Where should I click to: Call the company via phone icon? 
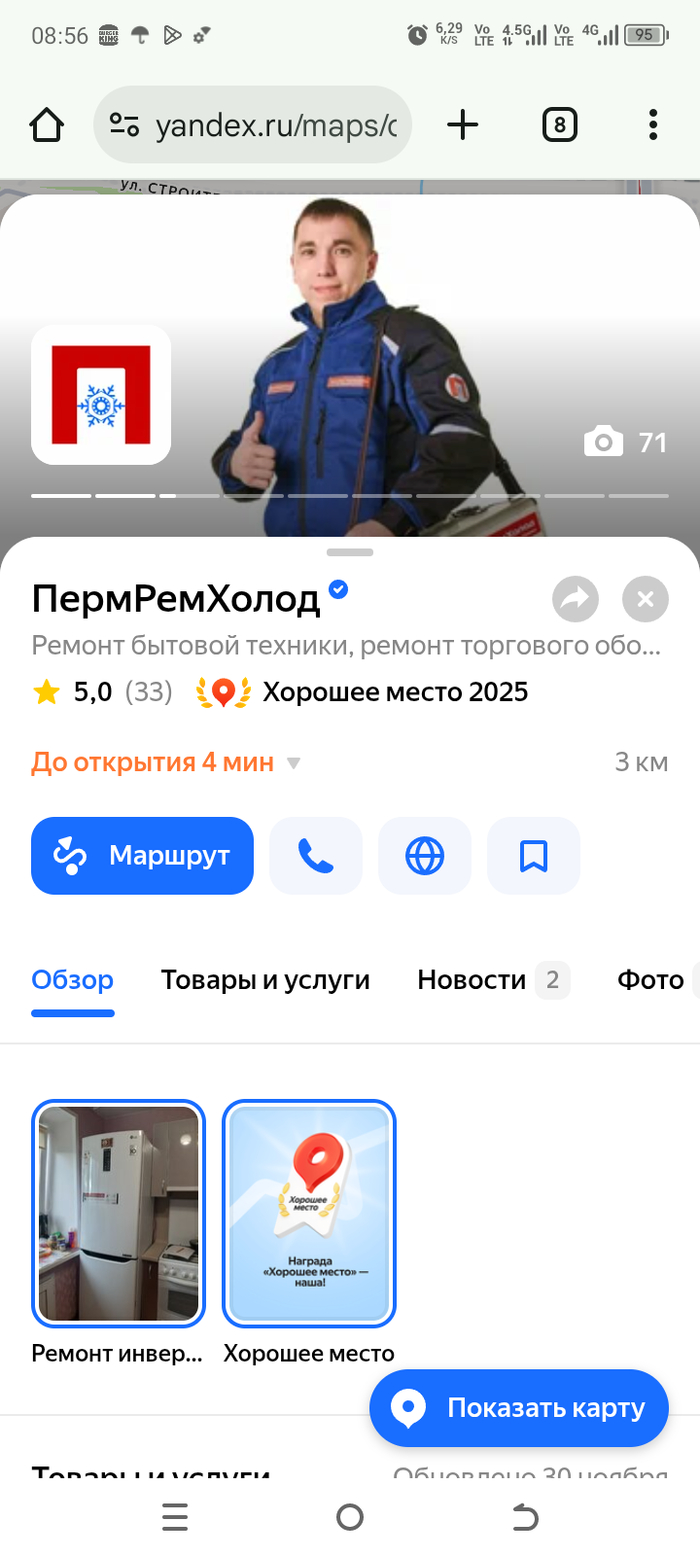coord(316,856)
